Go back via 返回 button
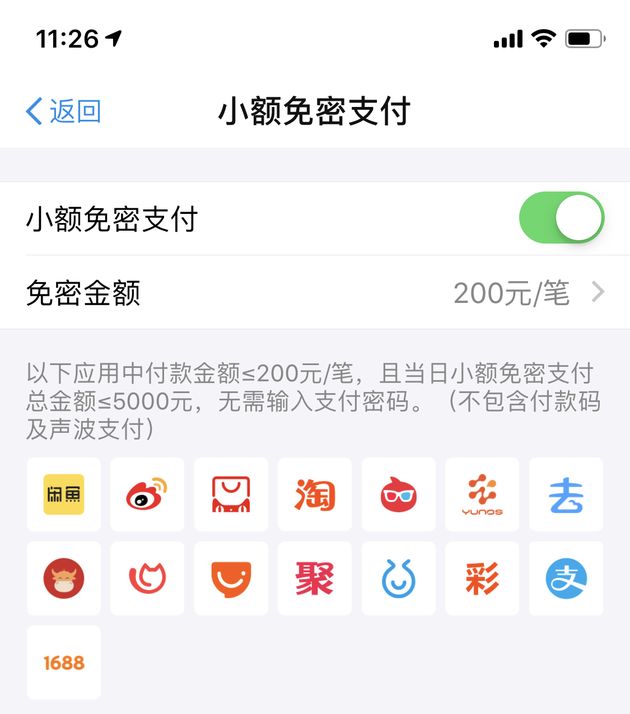630x714 pixels. coord(63,111)
